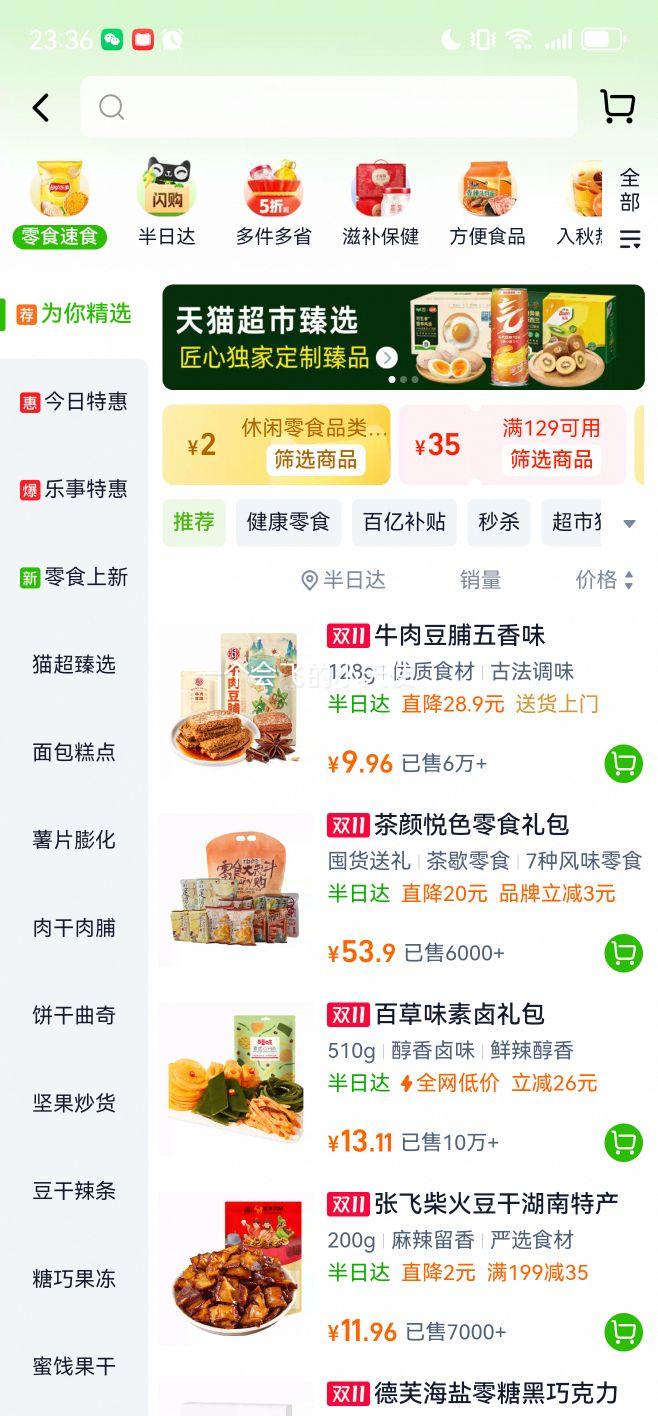Open the 天猫超市臻选 banner

(403, 337)
